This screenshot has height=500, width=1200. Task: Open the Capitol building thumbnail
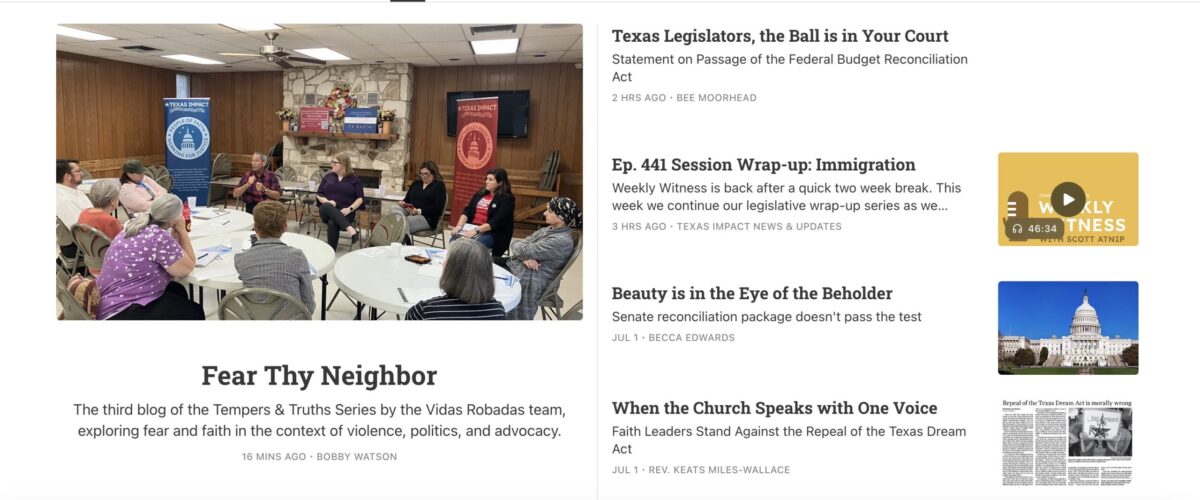tap(1068, 328)
